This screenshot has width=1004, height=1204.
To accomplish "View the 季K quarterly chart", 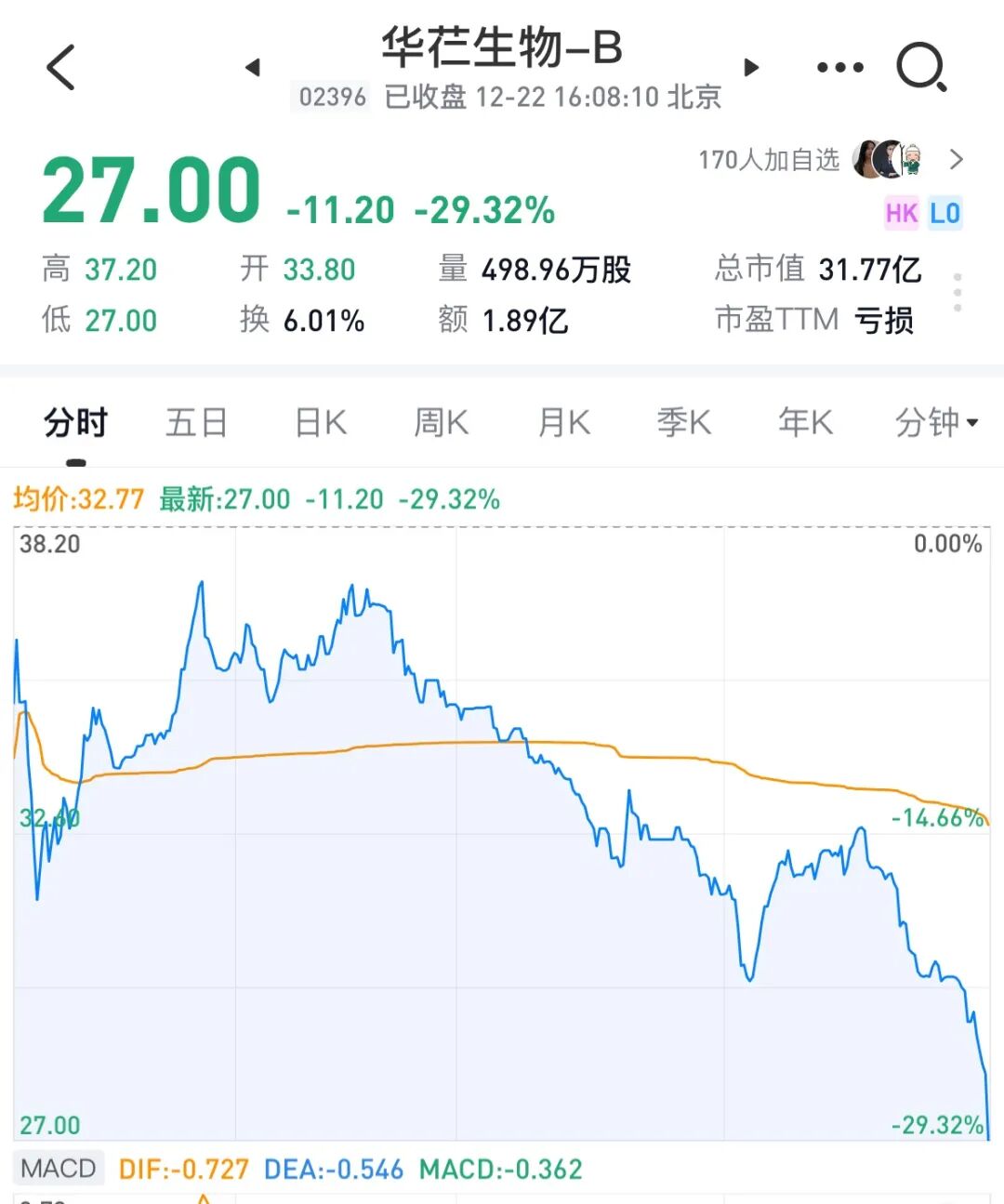I will click(684, 423).
